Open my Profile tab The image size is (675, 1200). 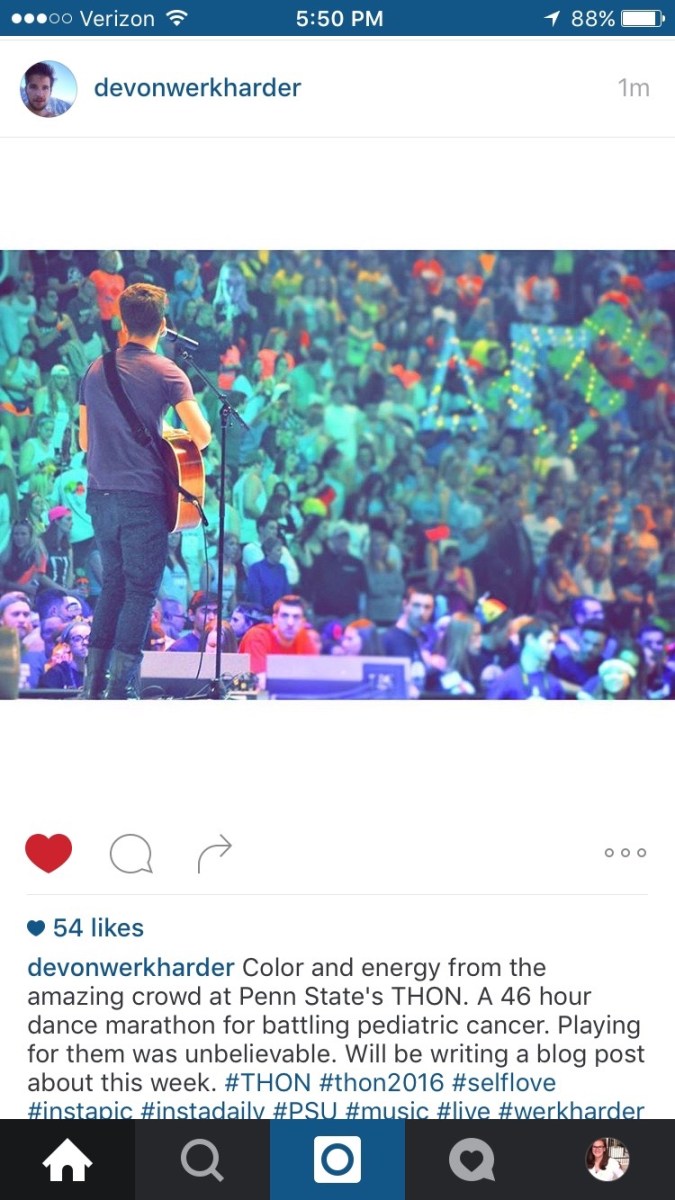tap(607, 1160)
